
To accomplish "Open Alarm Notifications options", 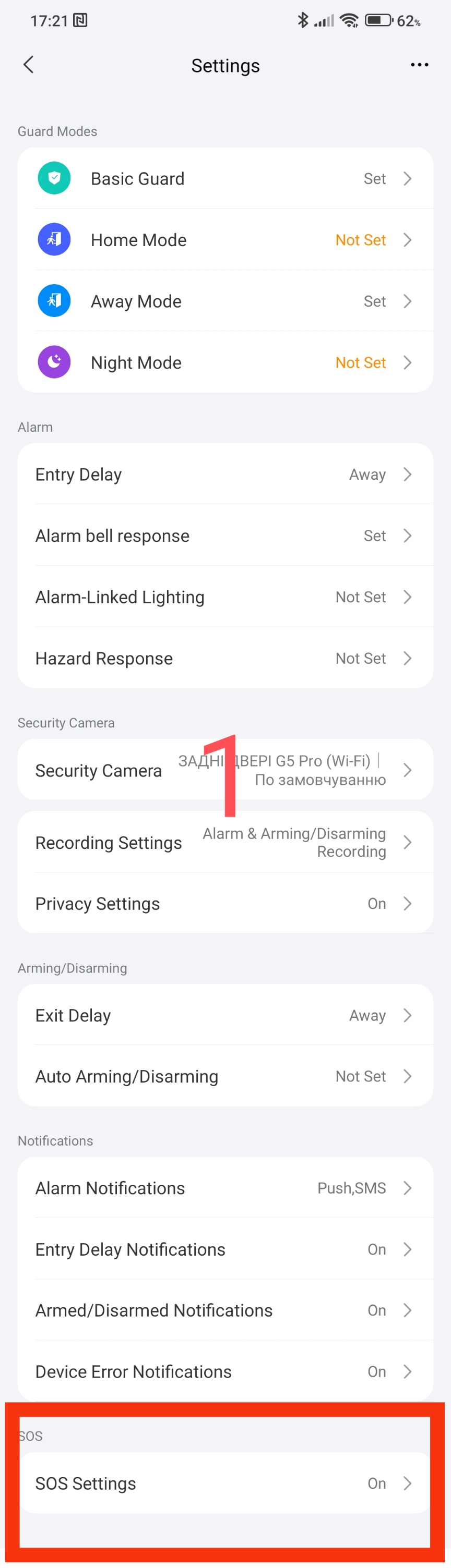I will pyautogui.click(x=225, y=1188).
